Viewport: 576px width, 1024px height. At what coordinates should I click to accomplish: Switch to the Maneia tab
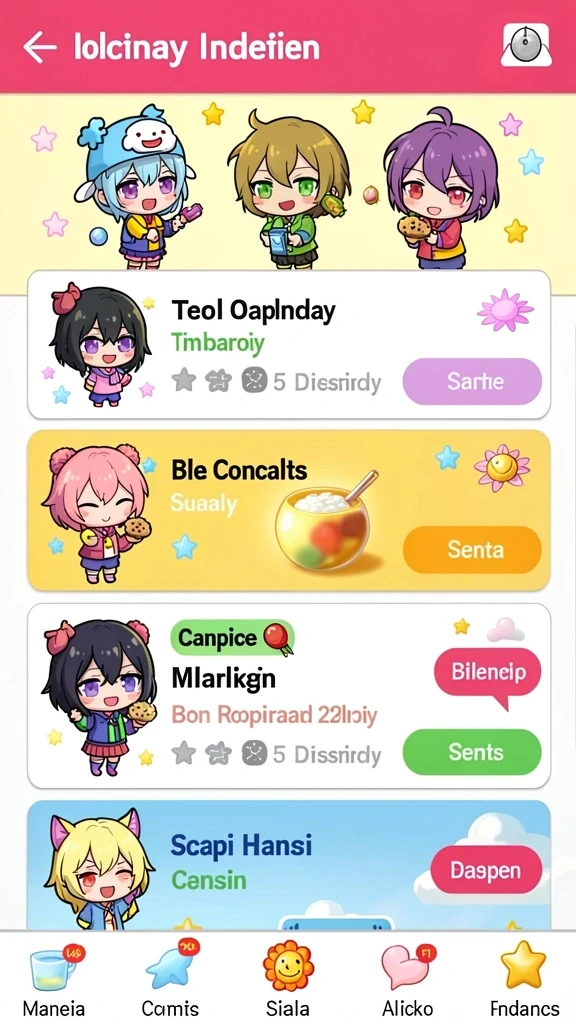click(54, 978)
